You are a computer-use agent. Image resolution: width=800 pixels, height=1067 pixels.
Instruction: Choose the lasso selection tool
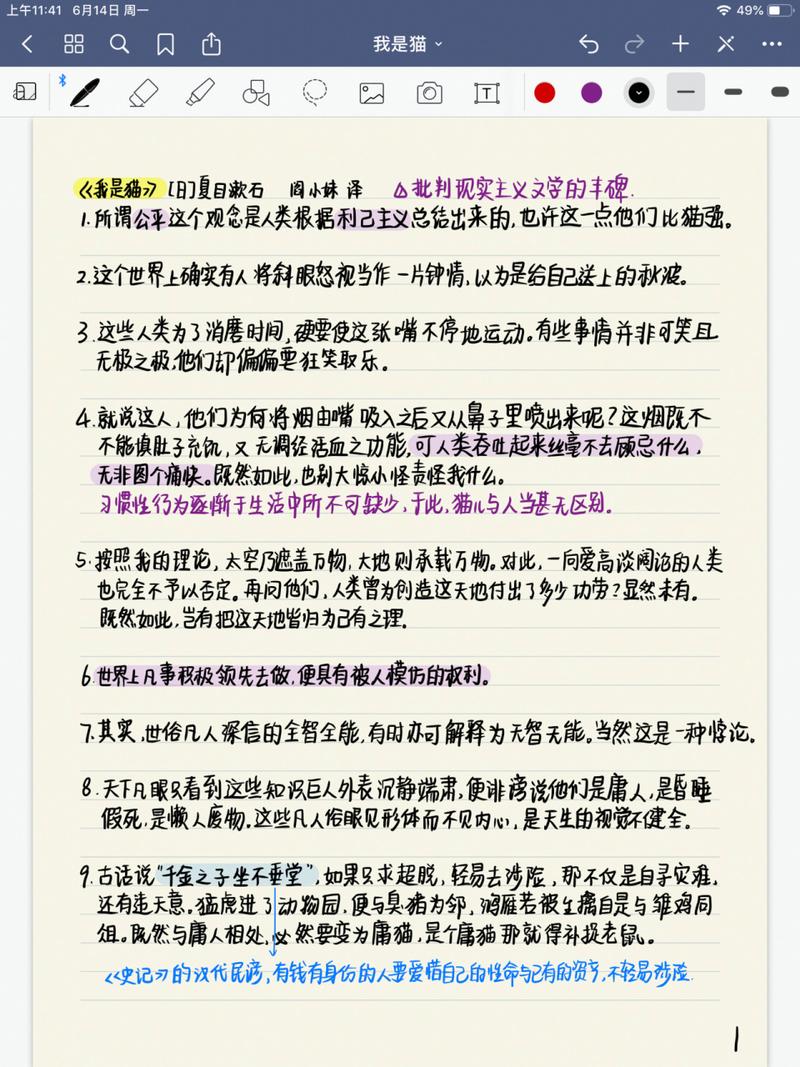(316, 93)
